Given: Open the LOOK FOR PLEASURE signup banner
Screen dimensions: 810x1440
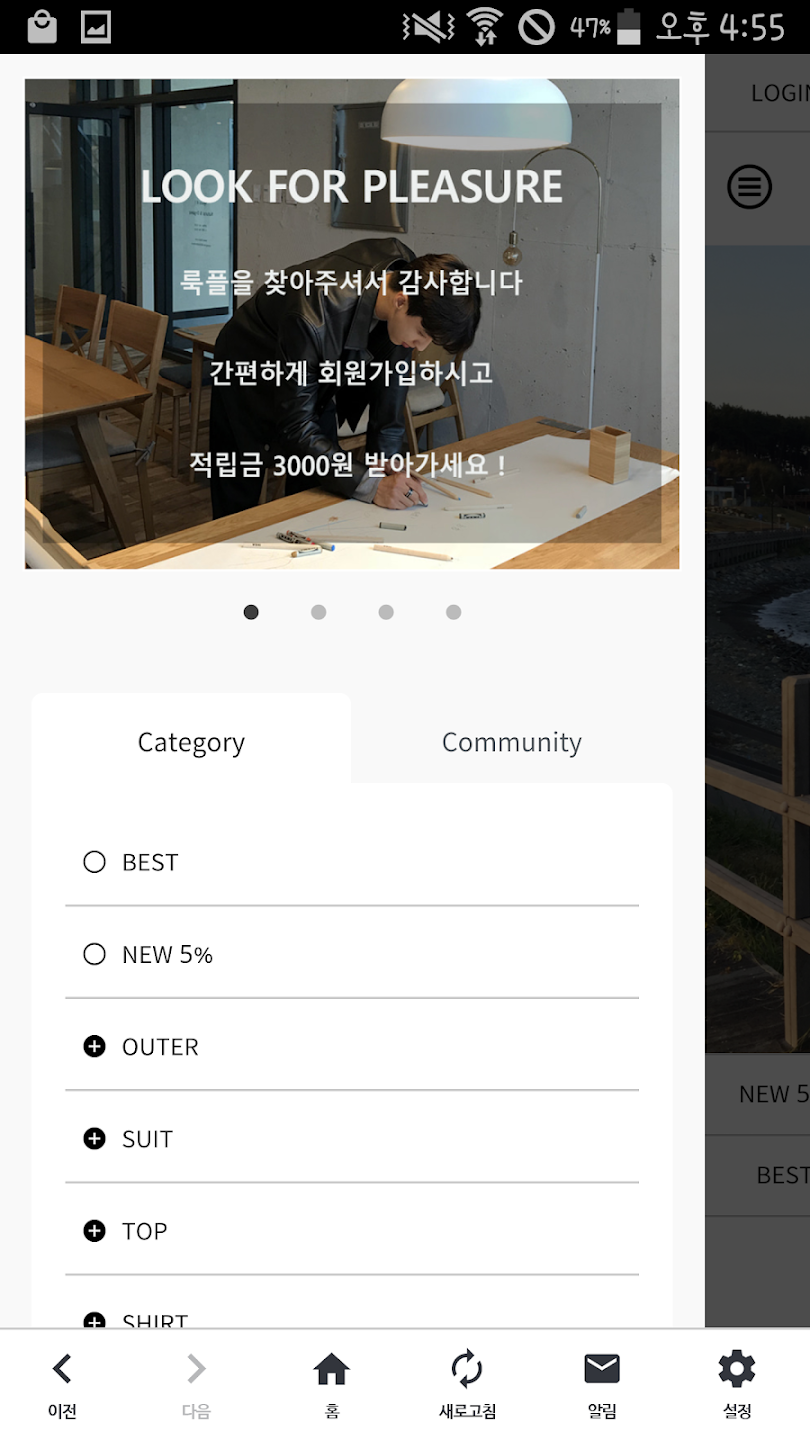Looking at the screenshot, I should click(352, 324).
